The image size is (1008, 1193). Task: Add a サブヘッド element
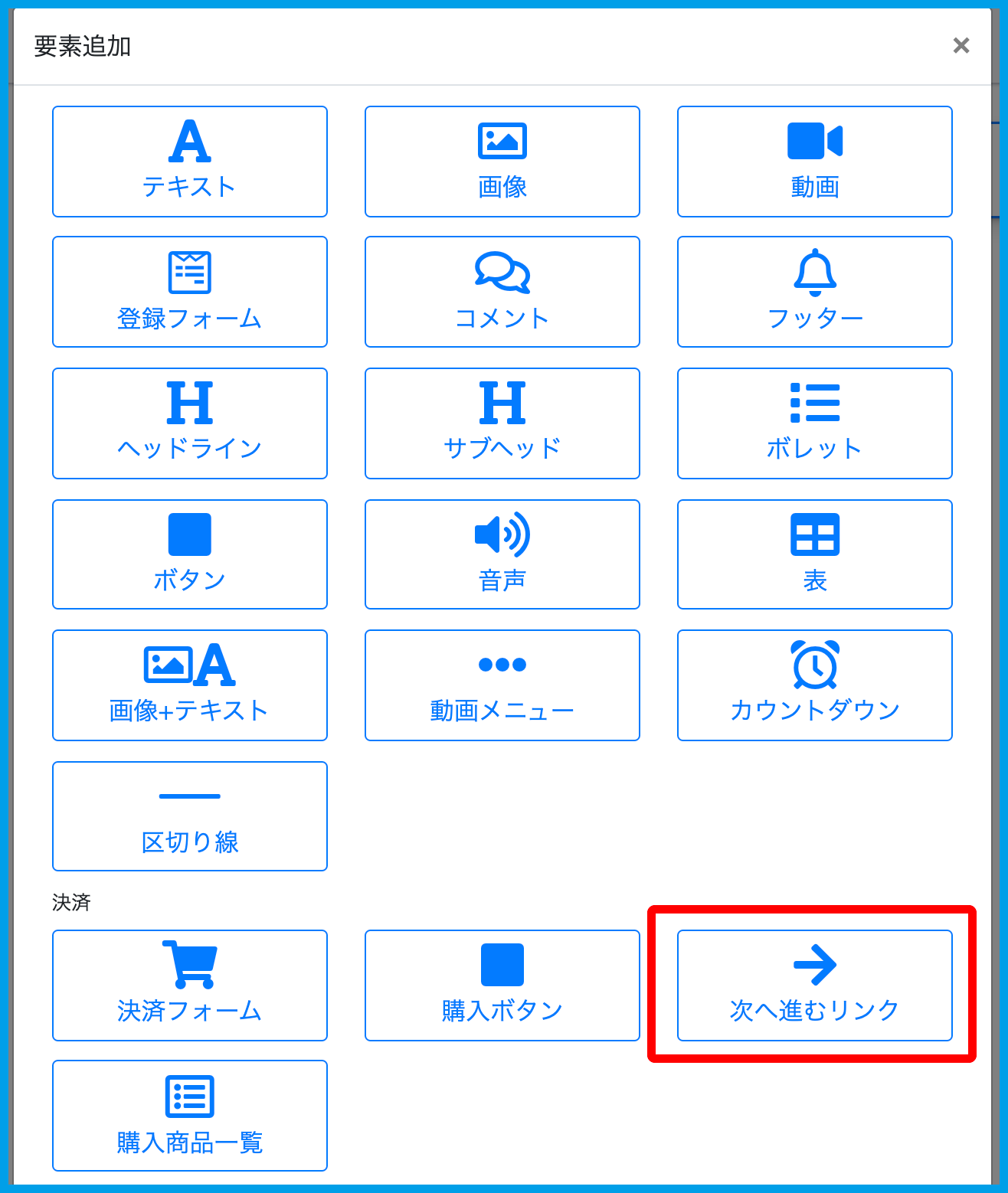click(502, 423)
